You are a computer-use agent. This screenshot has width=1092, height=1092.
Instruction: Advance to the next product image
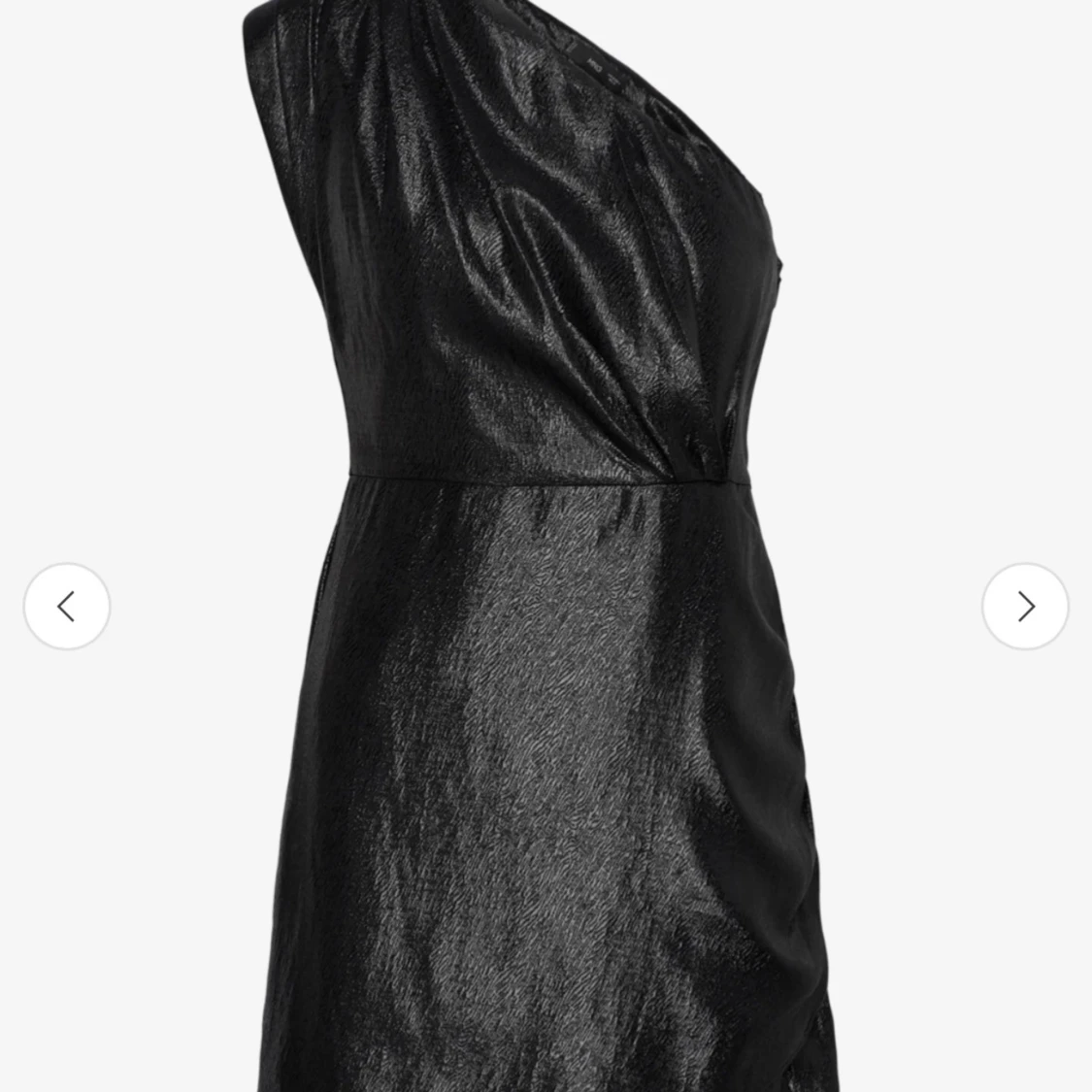pyautogui.click(x=1025, y=607)
